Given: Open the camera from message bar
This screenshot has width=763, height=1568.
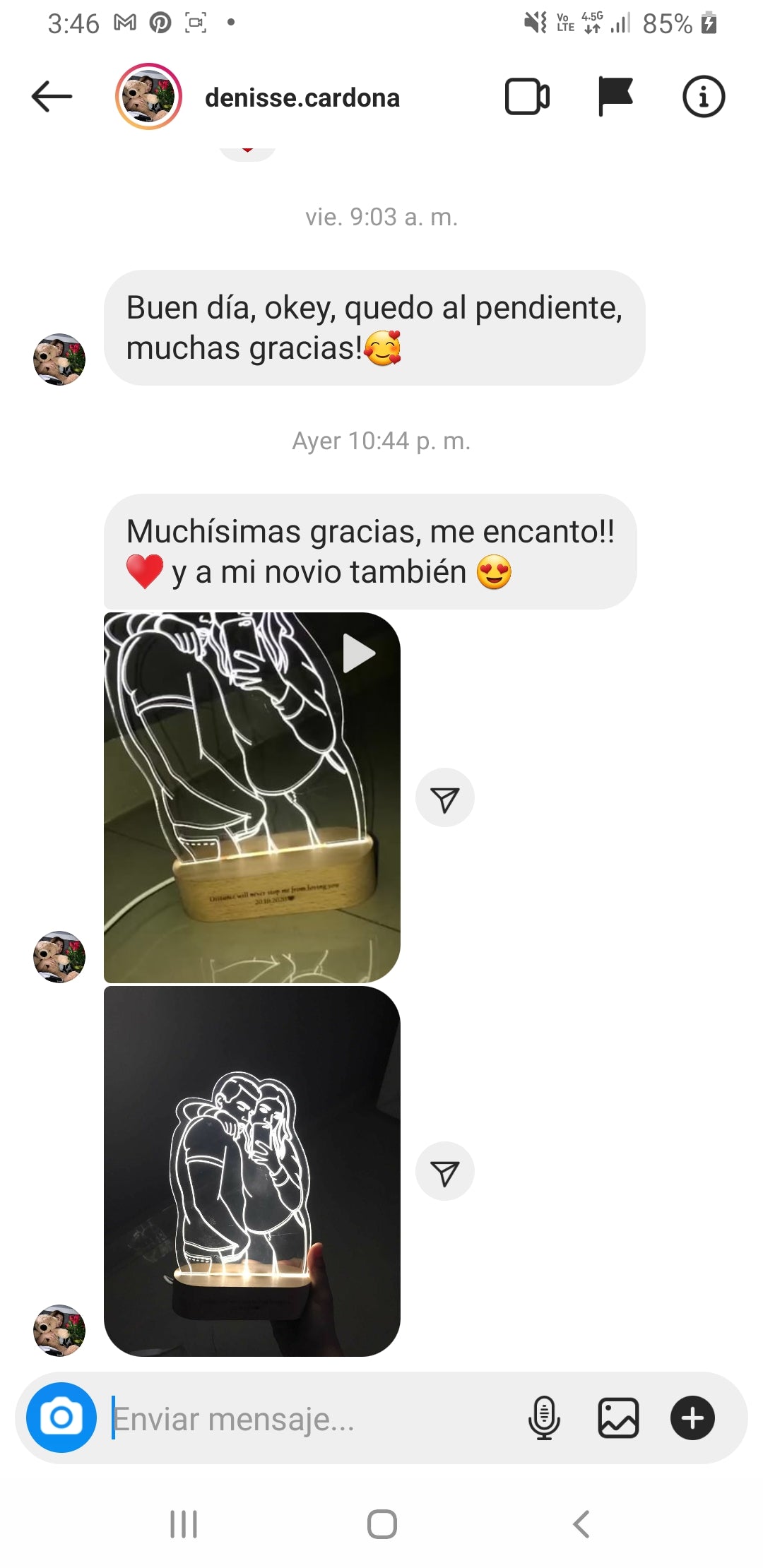Looking at the screenshot, I should pos(61,1418).
